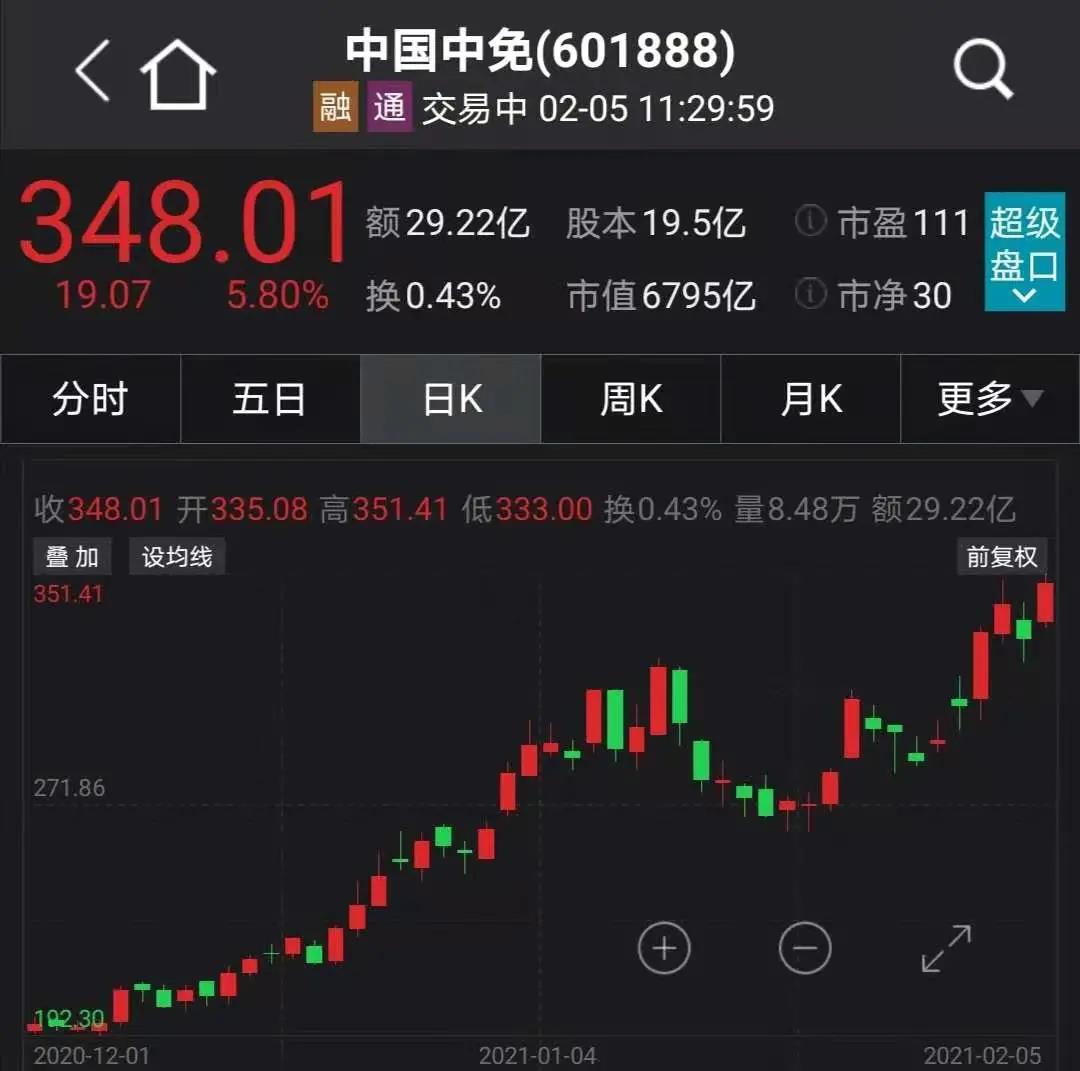Open the stock search icon
Screen dimensions: 1080x1071
(983, 70)
